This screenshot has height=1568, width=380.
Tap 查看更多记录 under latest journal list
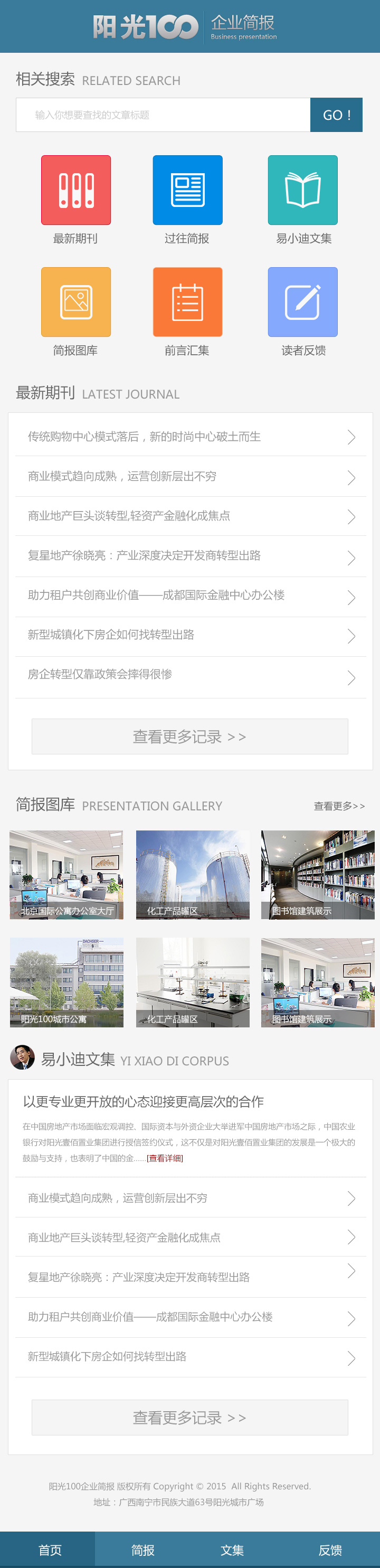190,736
